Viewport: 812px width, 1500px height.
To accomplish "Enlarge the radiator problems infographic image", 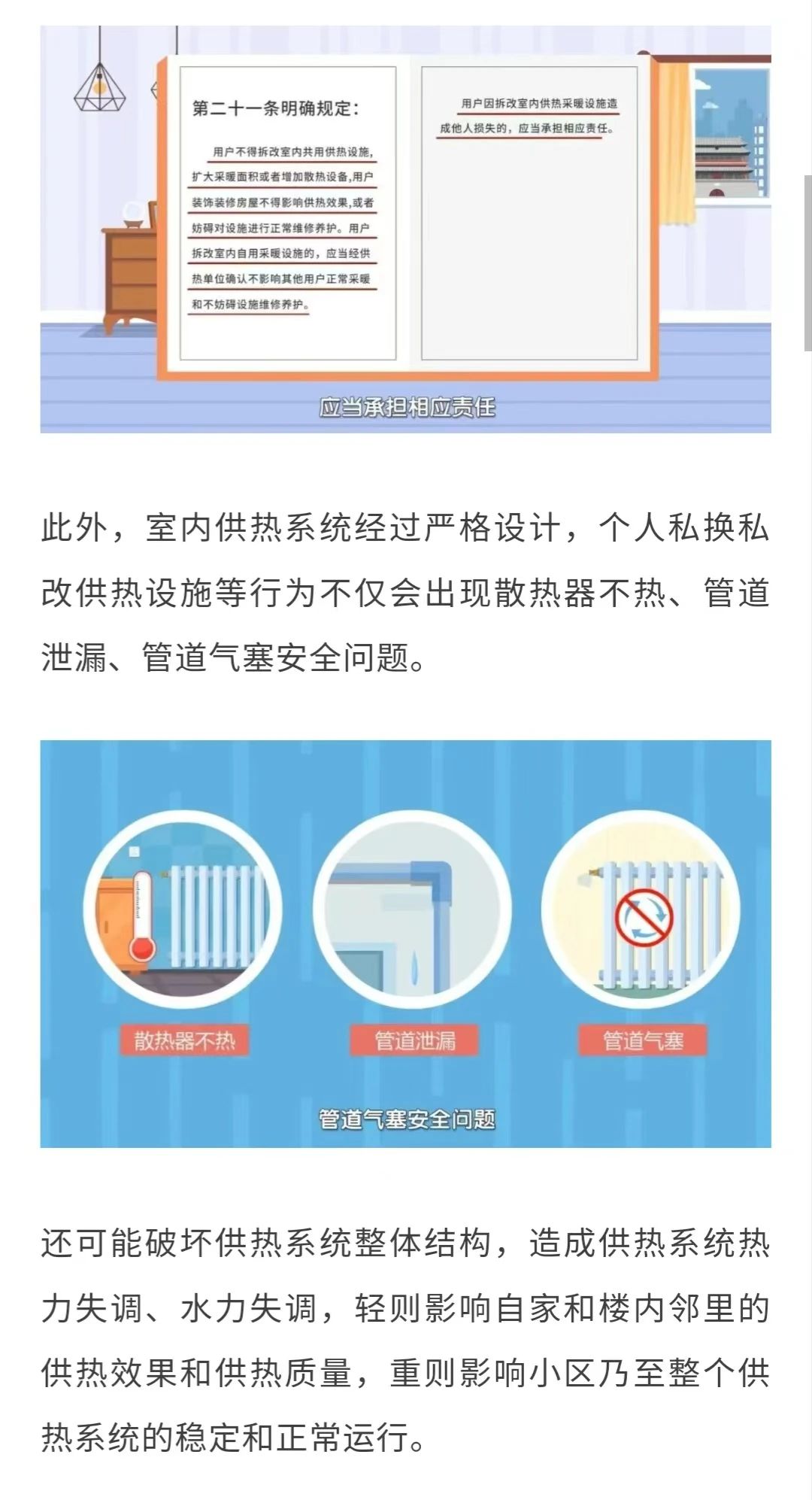I will [x=405, y=943].
